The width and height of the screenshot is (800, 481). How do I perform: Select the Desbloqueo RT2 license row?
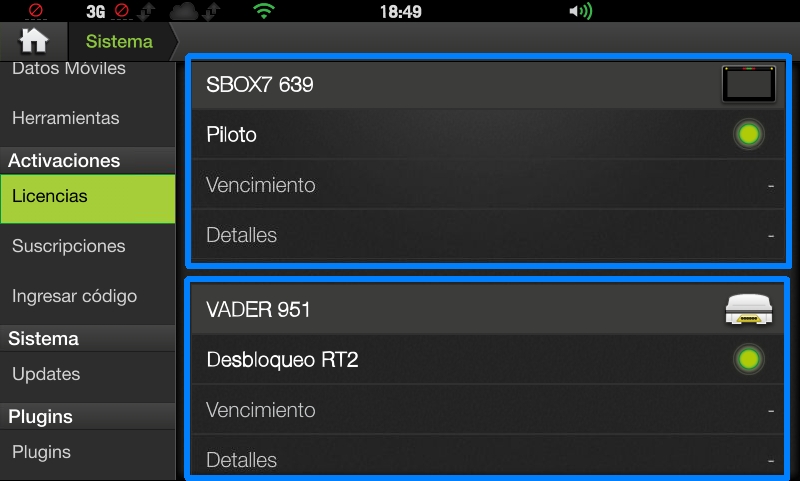[x=488, y=359]
